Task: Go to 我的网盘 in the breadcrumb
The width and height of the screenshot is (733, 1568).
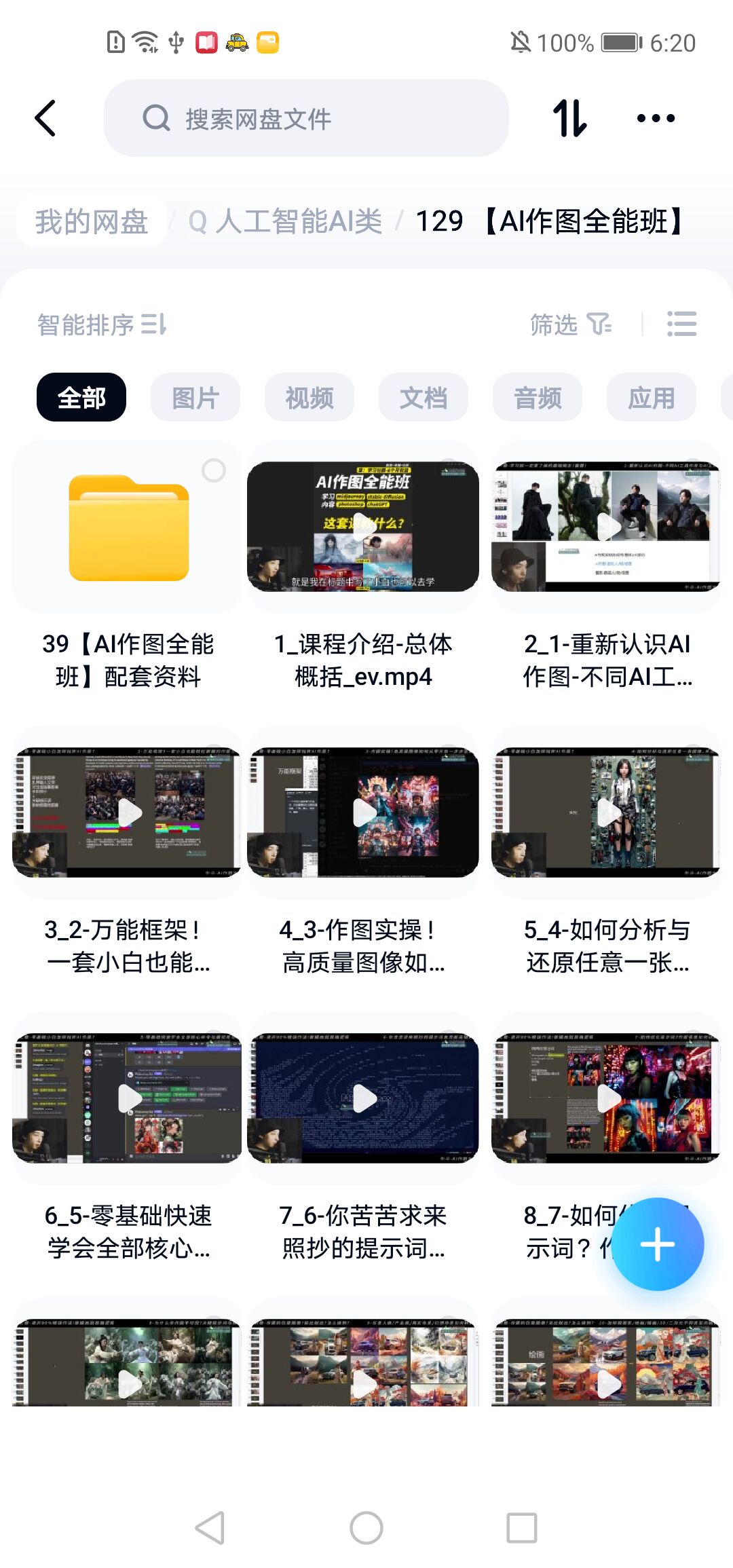Action: [92, 221]
